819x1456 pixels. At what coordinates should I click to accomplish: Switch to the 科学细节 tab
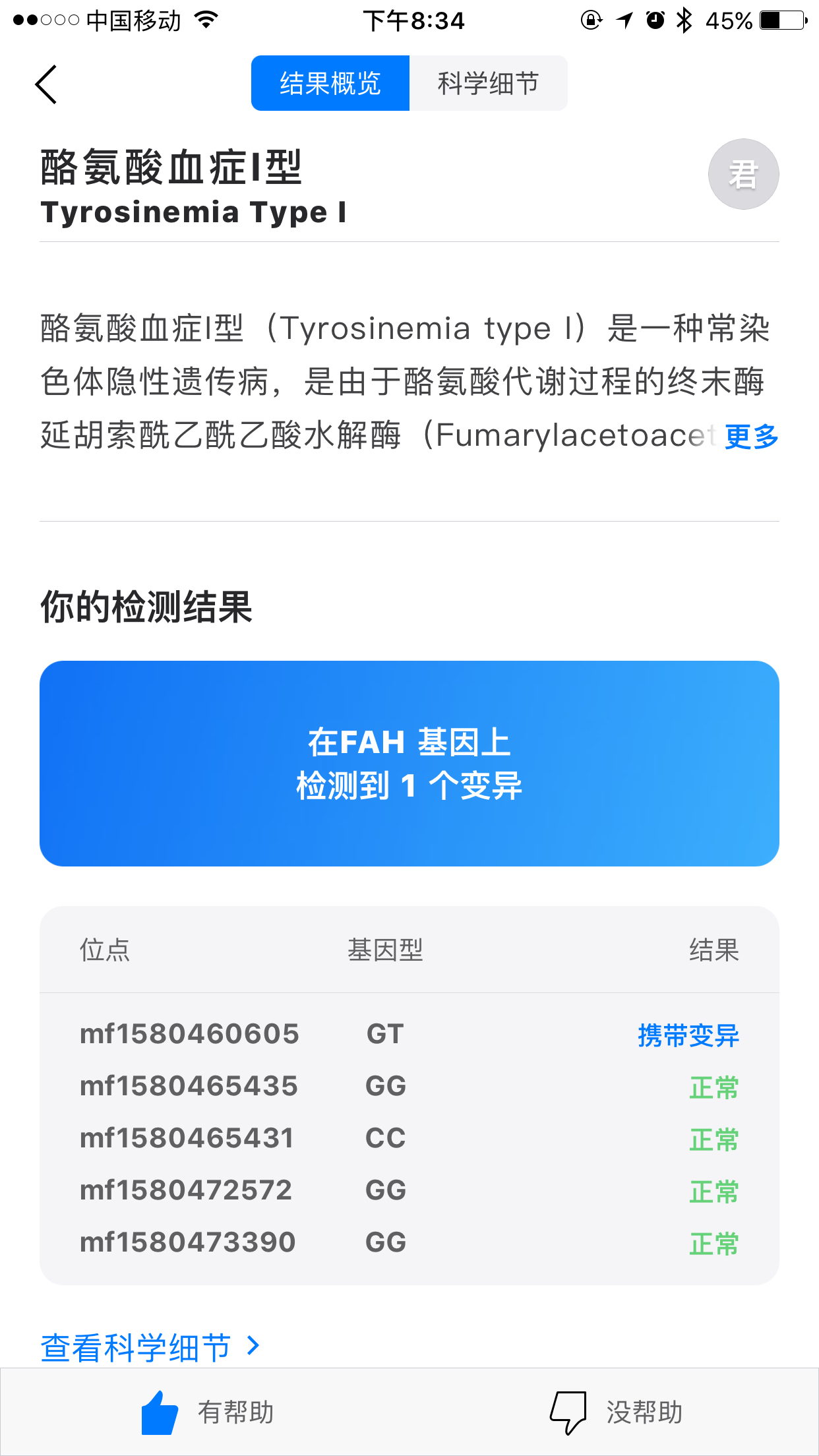[488, 84]
